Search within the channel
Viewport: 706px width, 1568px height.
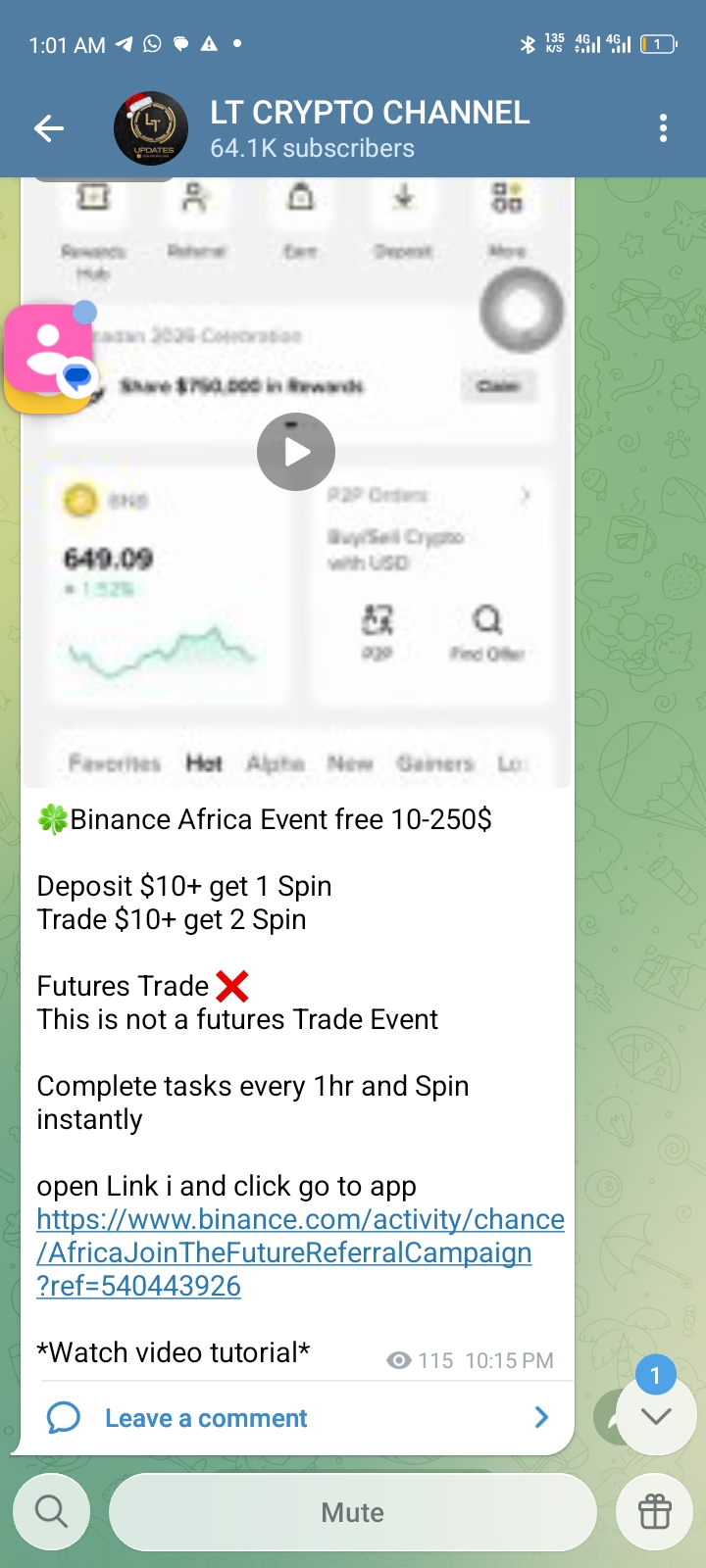[x=51, y=1512]
